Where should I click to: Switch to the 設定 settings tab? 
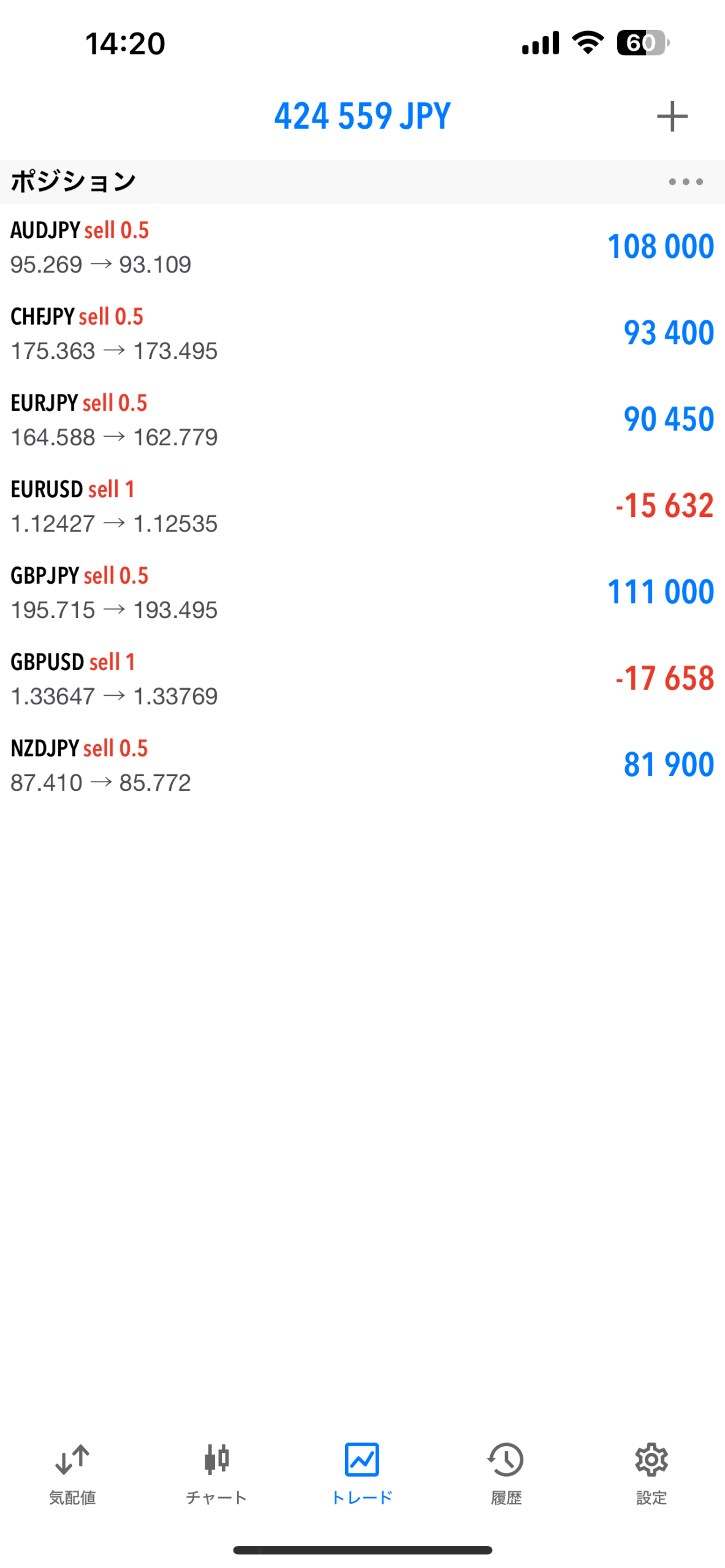(651, 1472)
